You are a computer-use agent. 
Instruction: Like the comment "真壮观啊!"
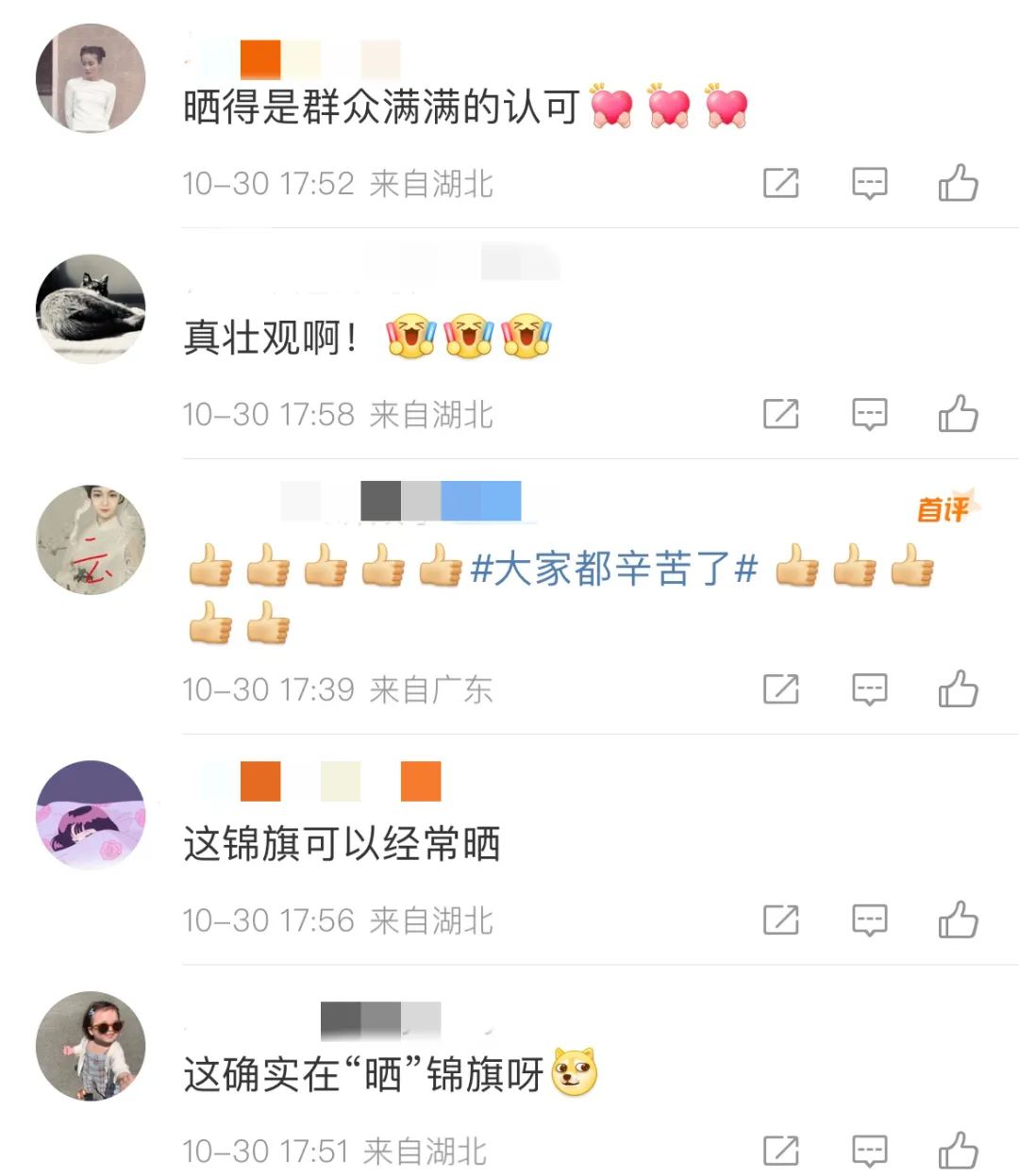958,414
